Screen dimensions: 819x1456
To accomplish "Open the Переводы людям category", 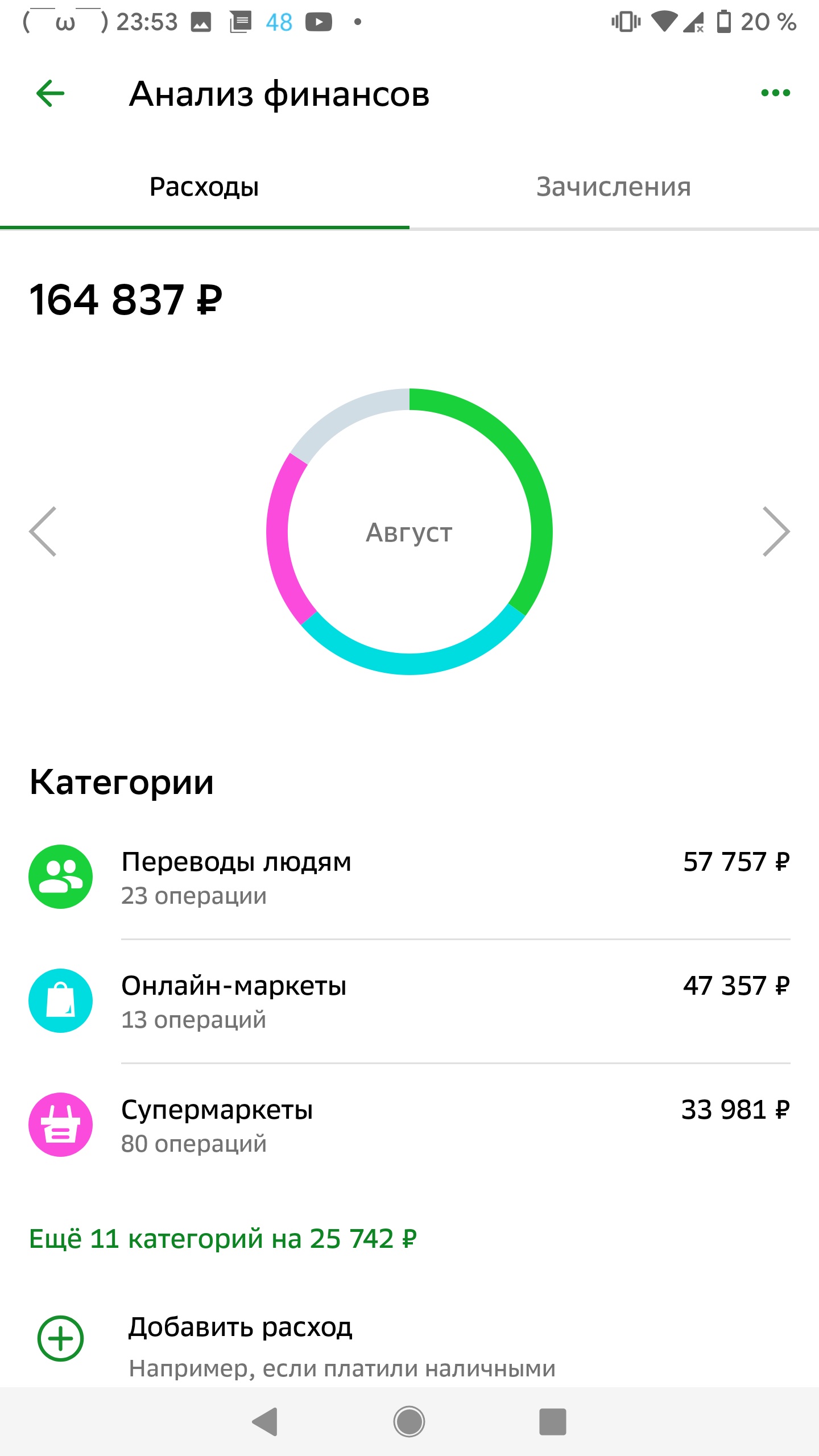I will 409,877.
